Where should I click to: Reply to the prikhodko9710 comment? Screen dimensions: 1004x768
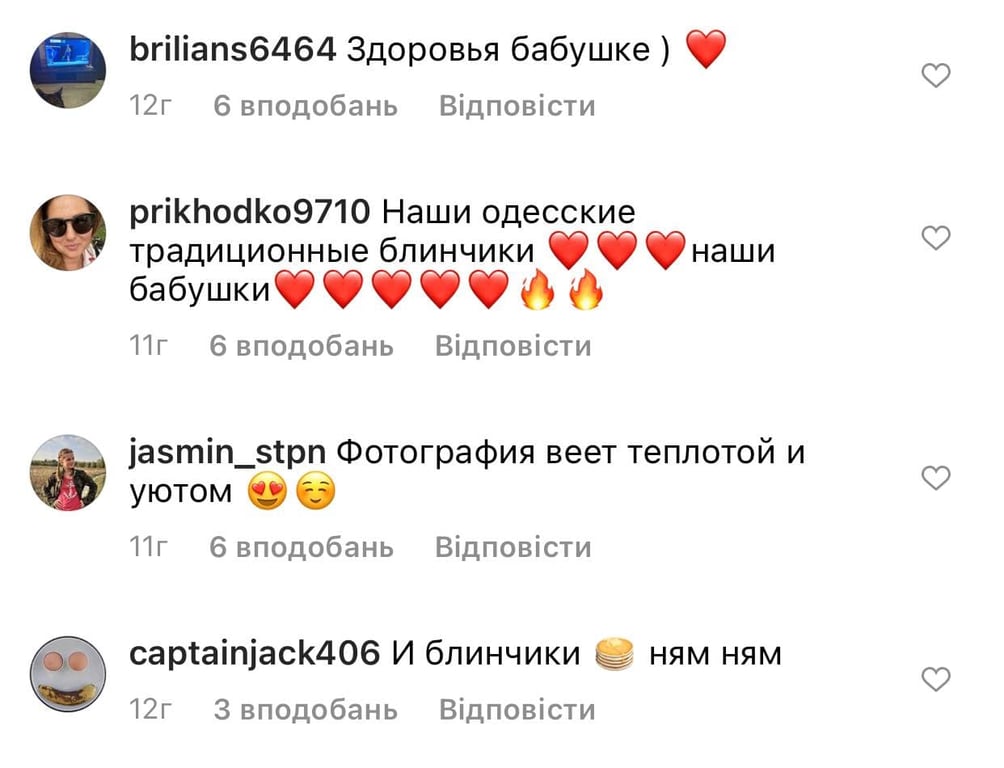pos(513,346)
